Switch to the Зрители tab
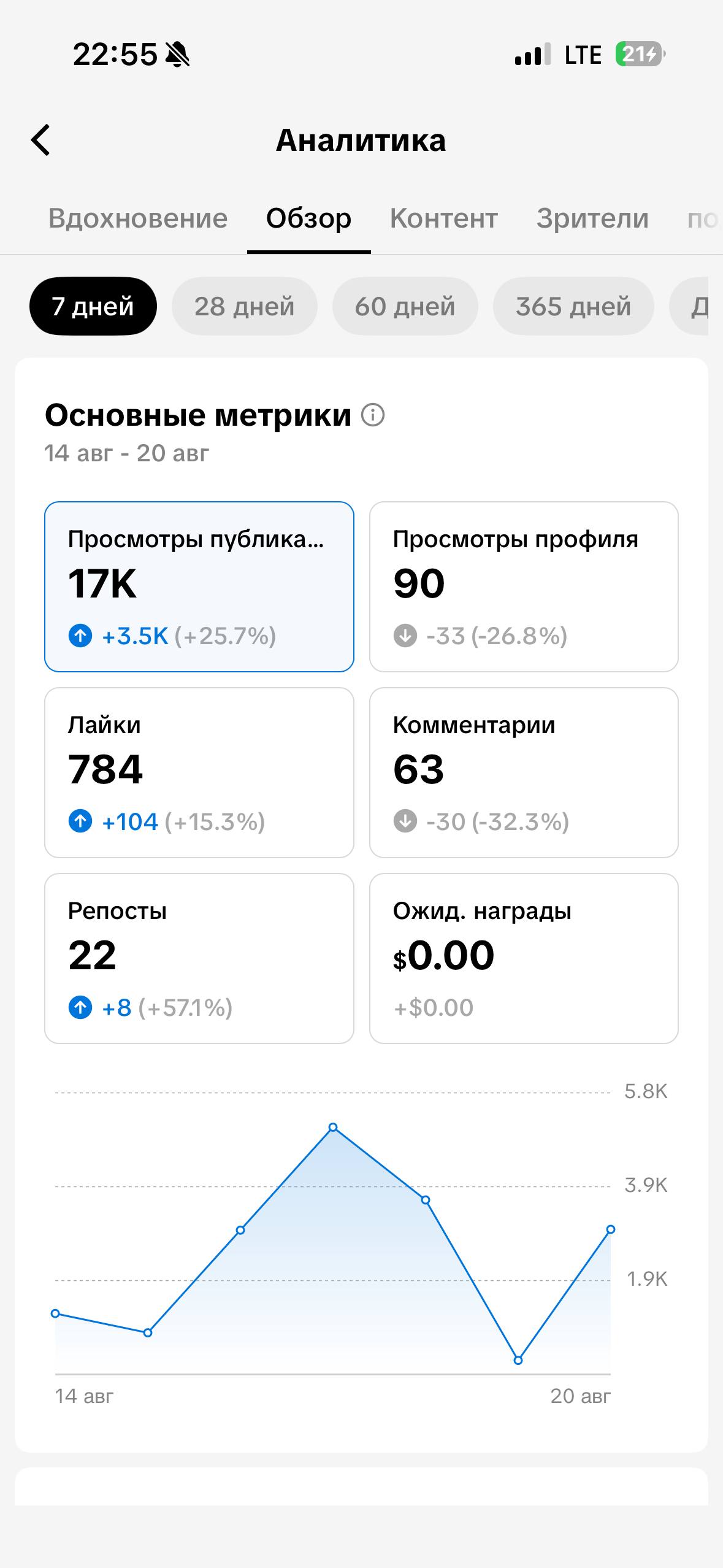 coord(592,218)
